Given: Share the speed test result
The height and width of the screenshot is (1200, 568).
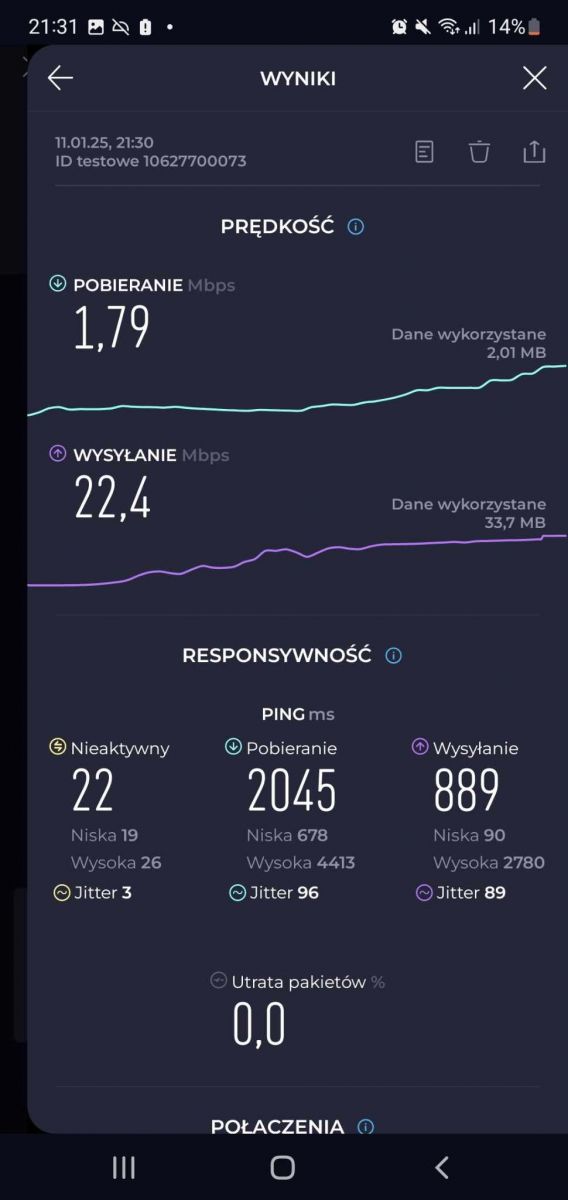Looking at the screenshot, I should pyautogui.click(x=535, y=152).
